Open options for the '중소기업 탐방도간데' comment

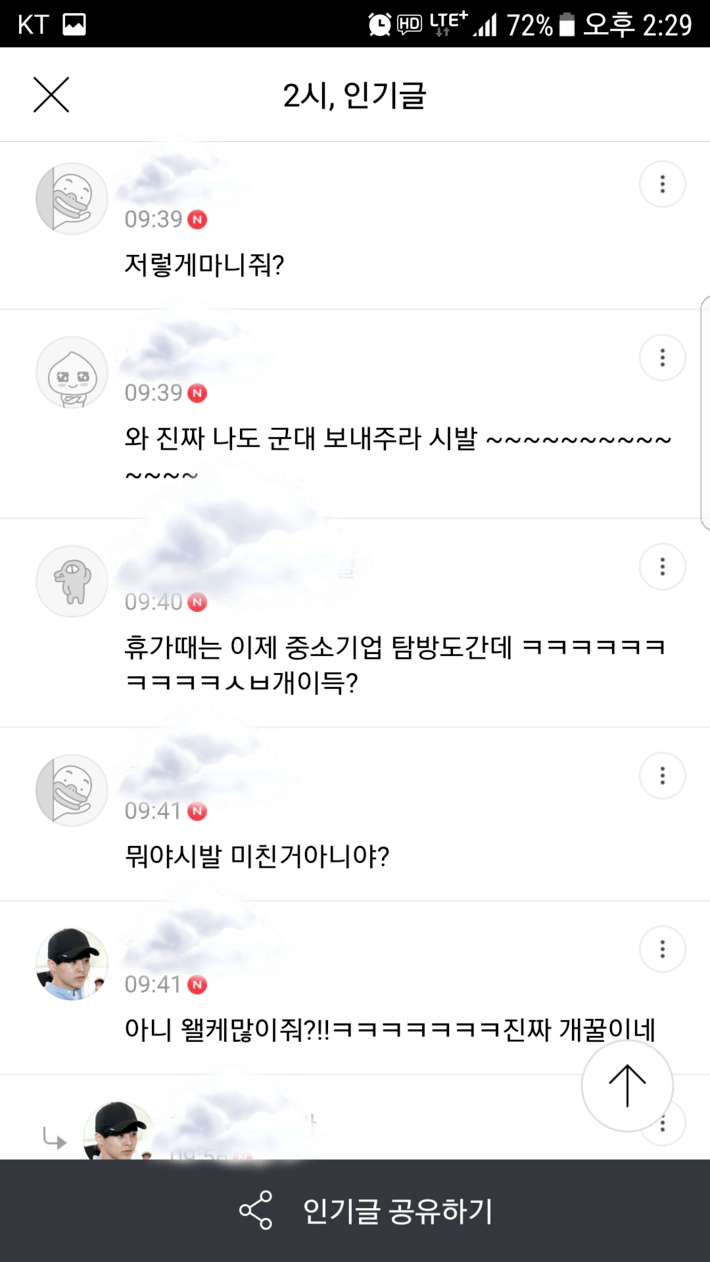(662, 567)
